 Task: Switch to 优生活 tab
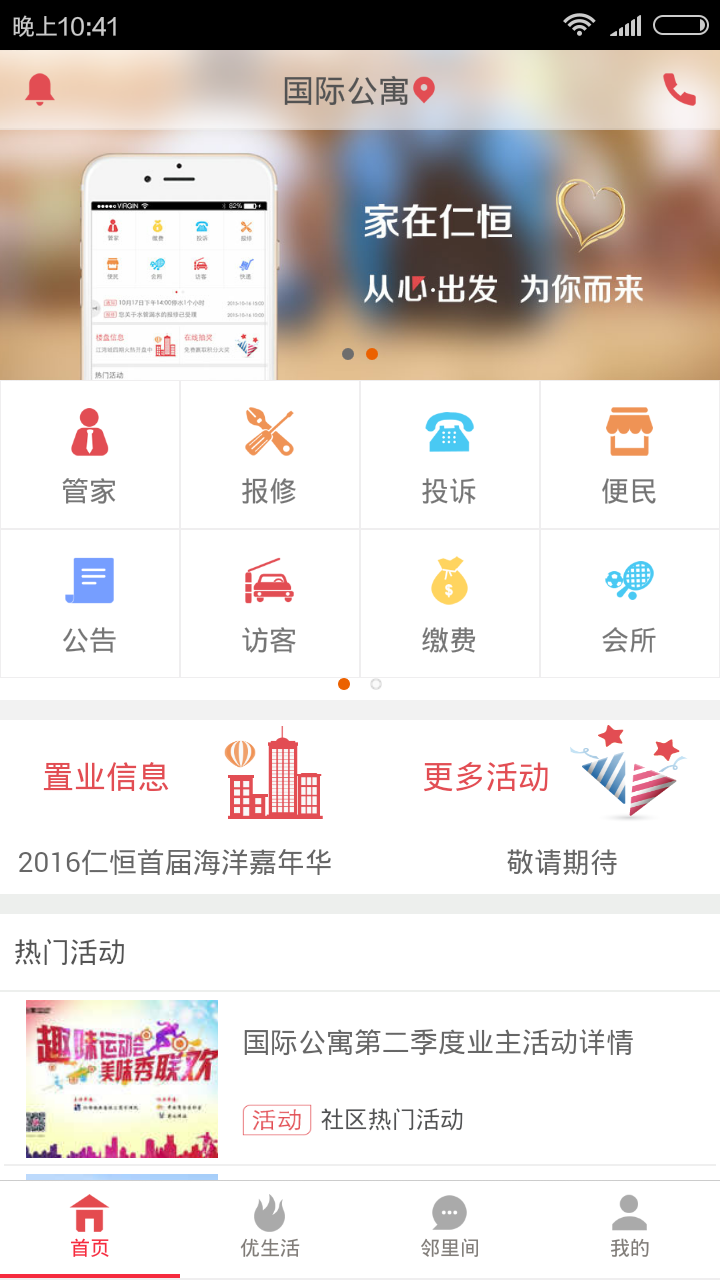point(270,1228)
